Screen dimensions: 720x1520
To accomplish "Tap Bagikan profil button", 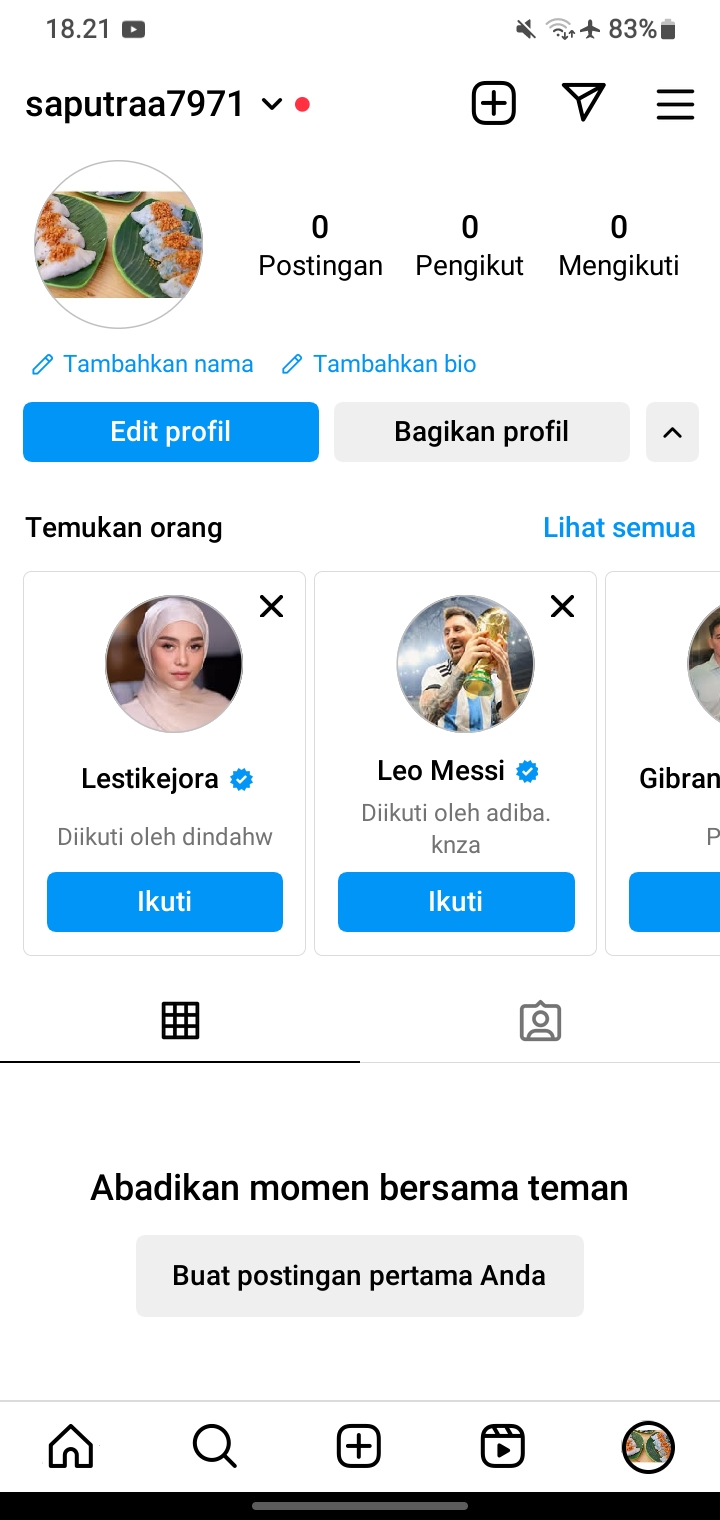I will [x=481, y=432].
